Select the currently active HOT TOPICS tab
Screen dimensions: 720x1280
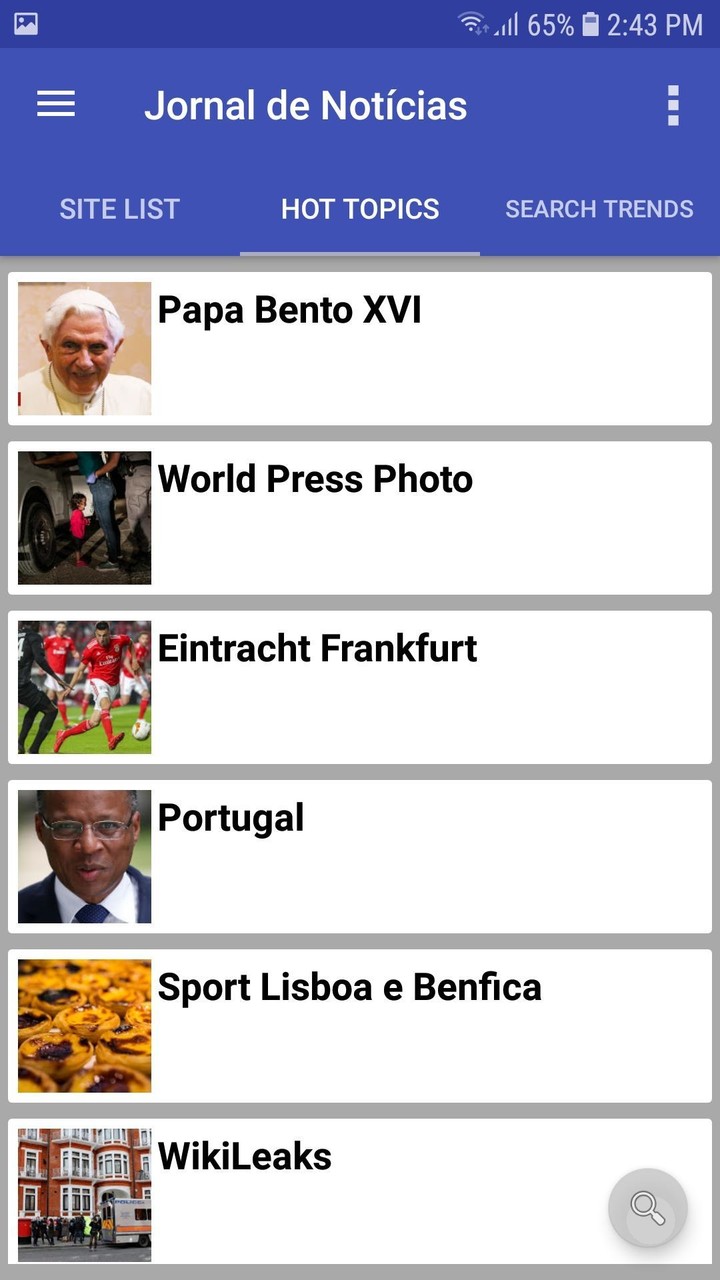click(x=359, y=209)
